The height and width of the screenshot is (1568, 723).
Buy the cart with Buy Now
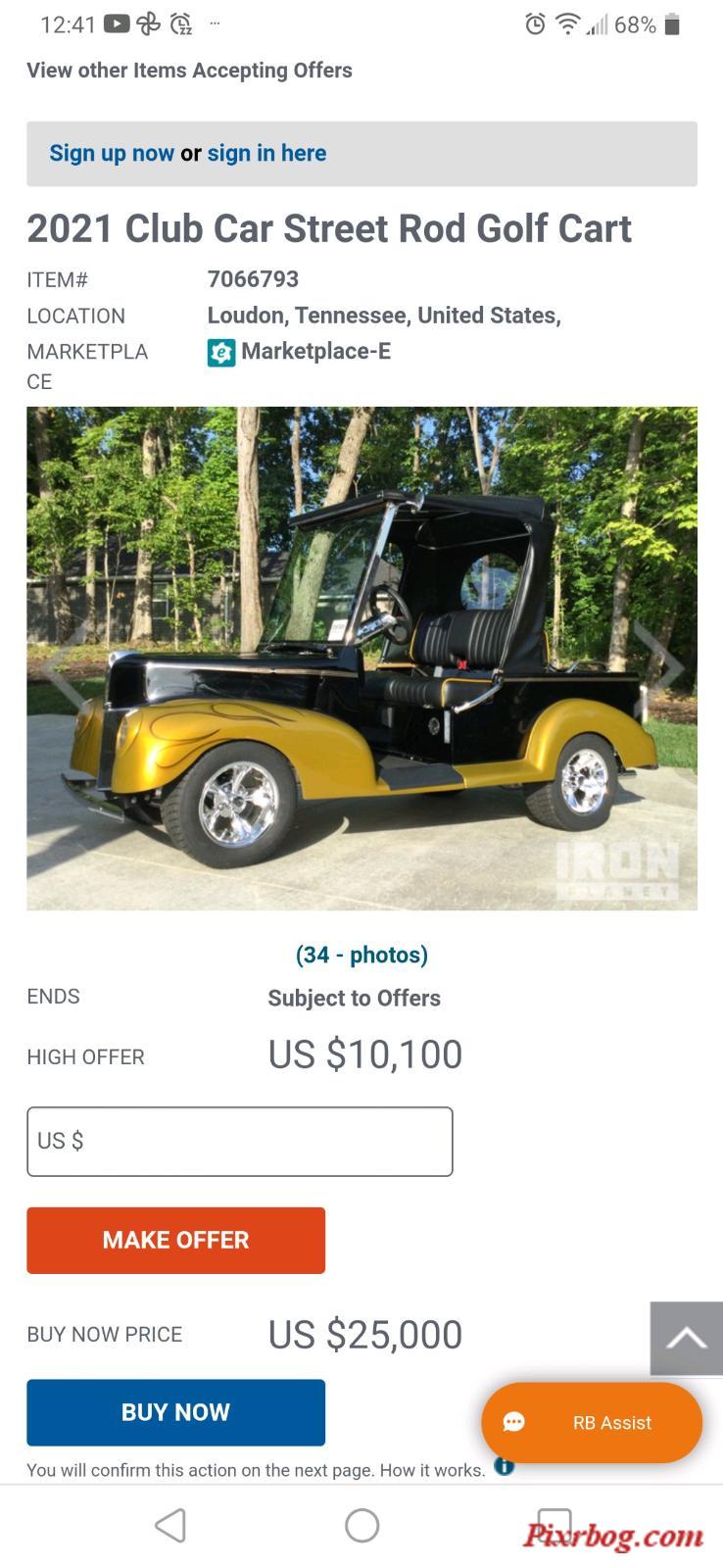coord(175,1412)
